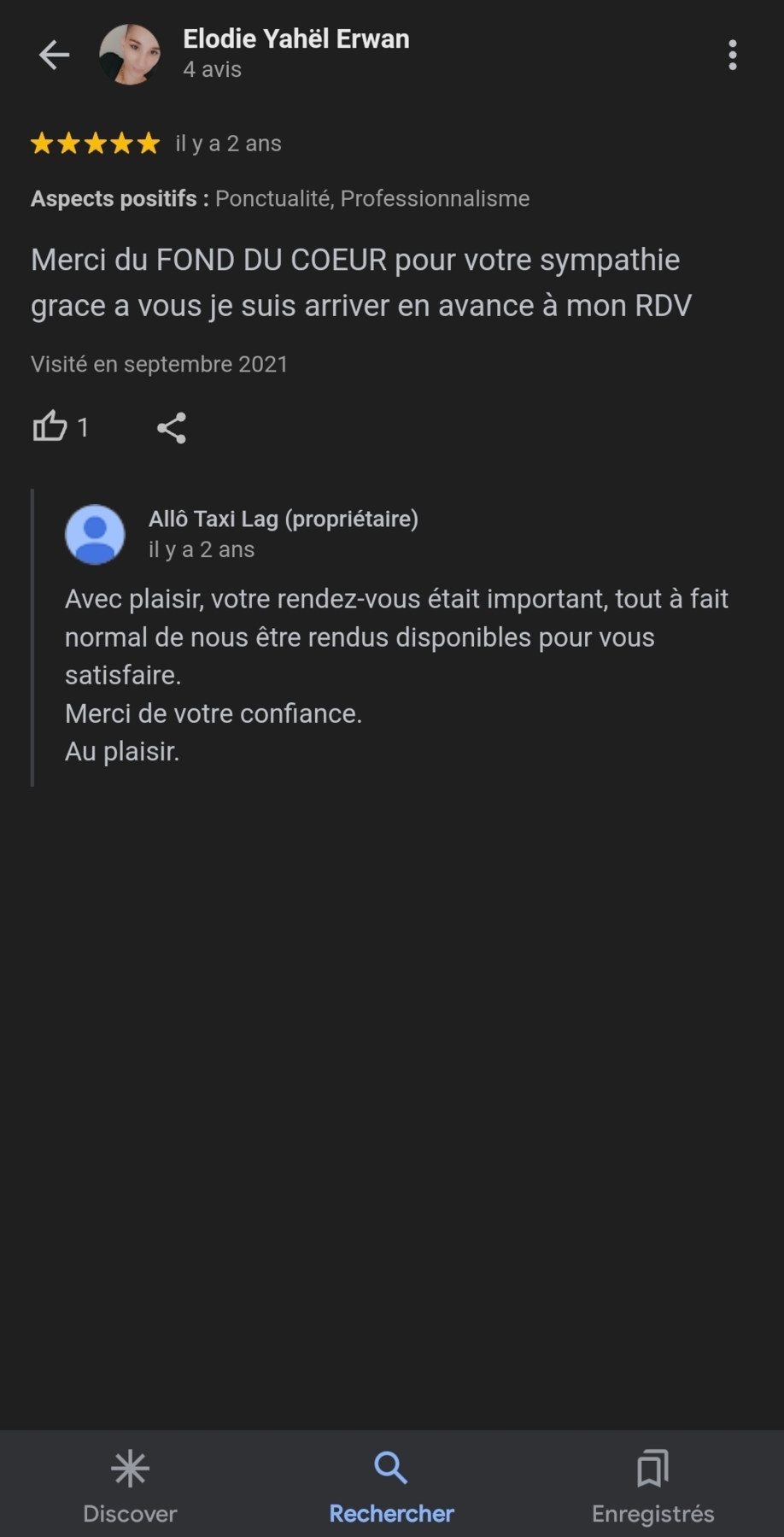Open Elodie Yahël Erwan's profile

[x=295, y=39]
